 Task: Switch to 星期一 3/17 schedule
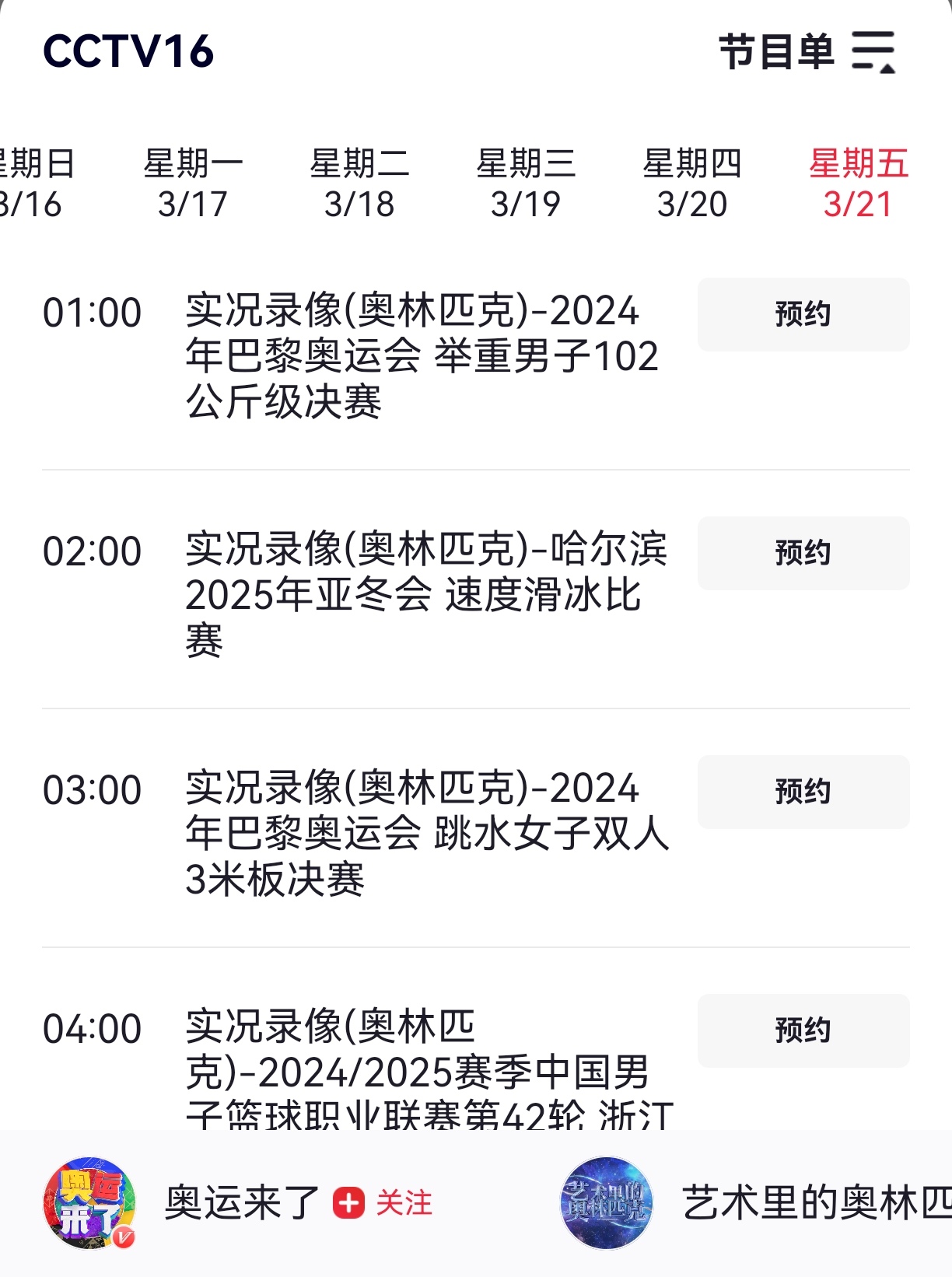[x=193, y=184]
